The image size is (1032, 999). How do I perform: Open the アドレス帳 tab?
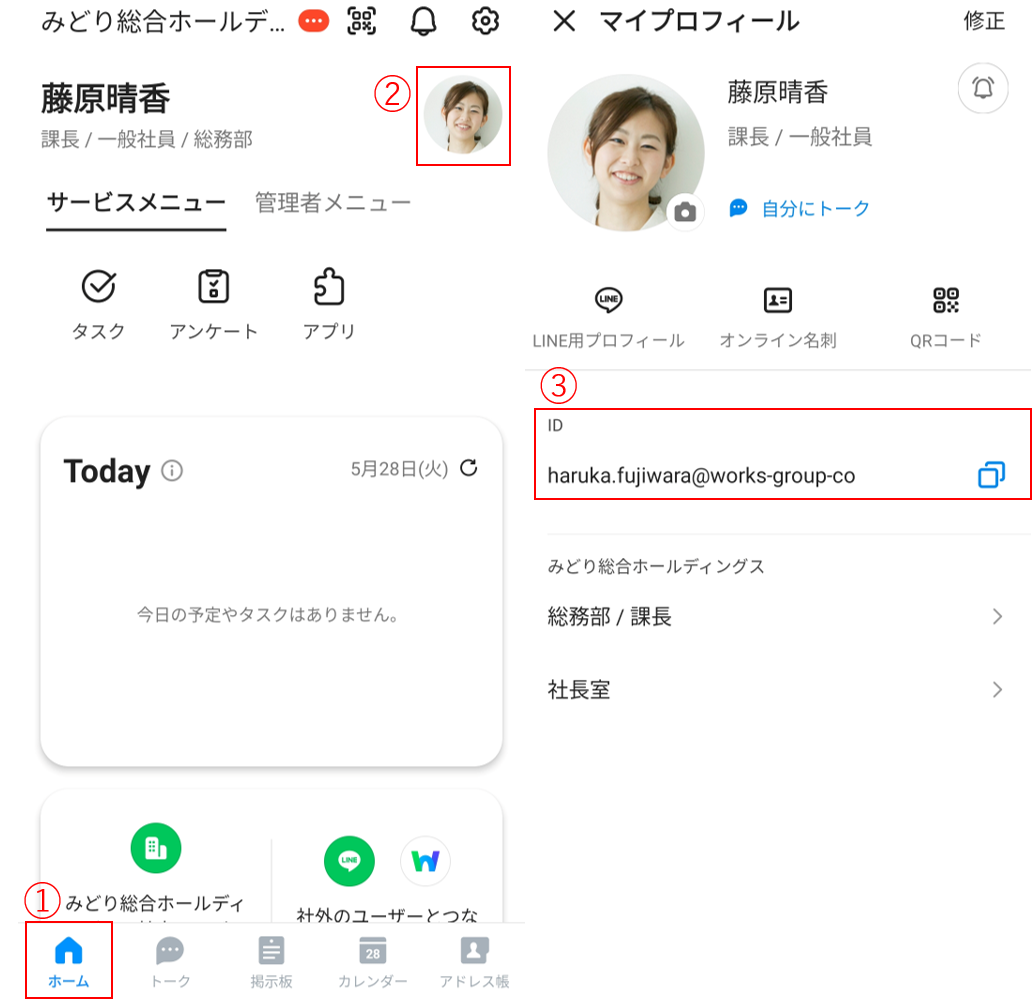(x=474, y=962)
